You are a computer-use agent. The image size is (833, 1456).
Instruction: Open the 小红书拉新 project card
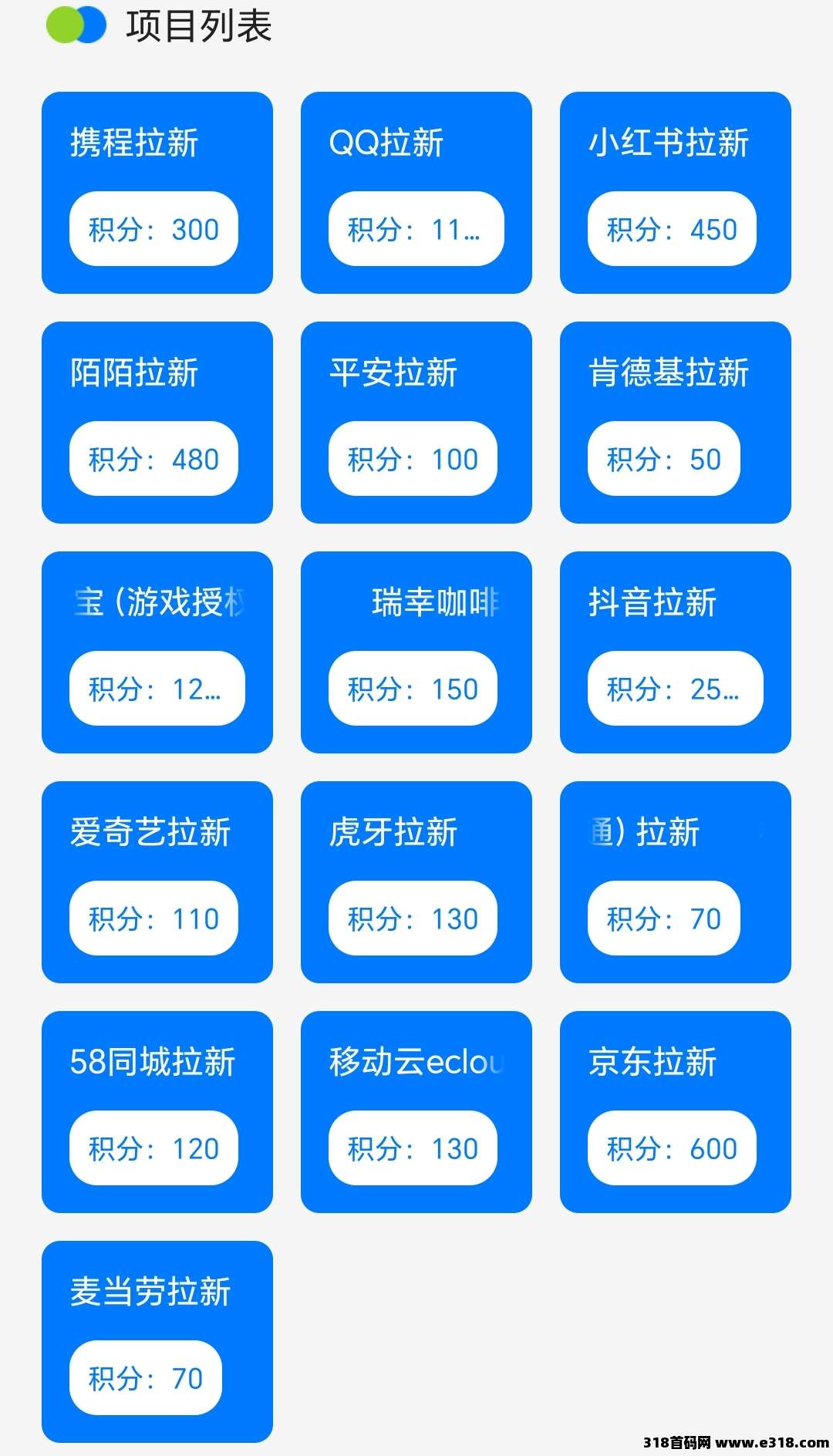coord(676,193)
